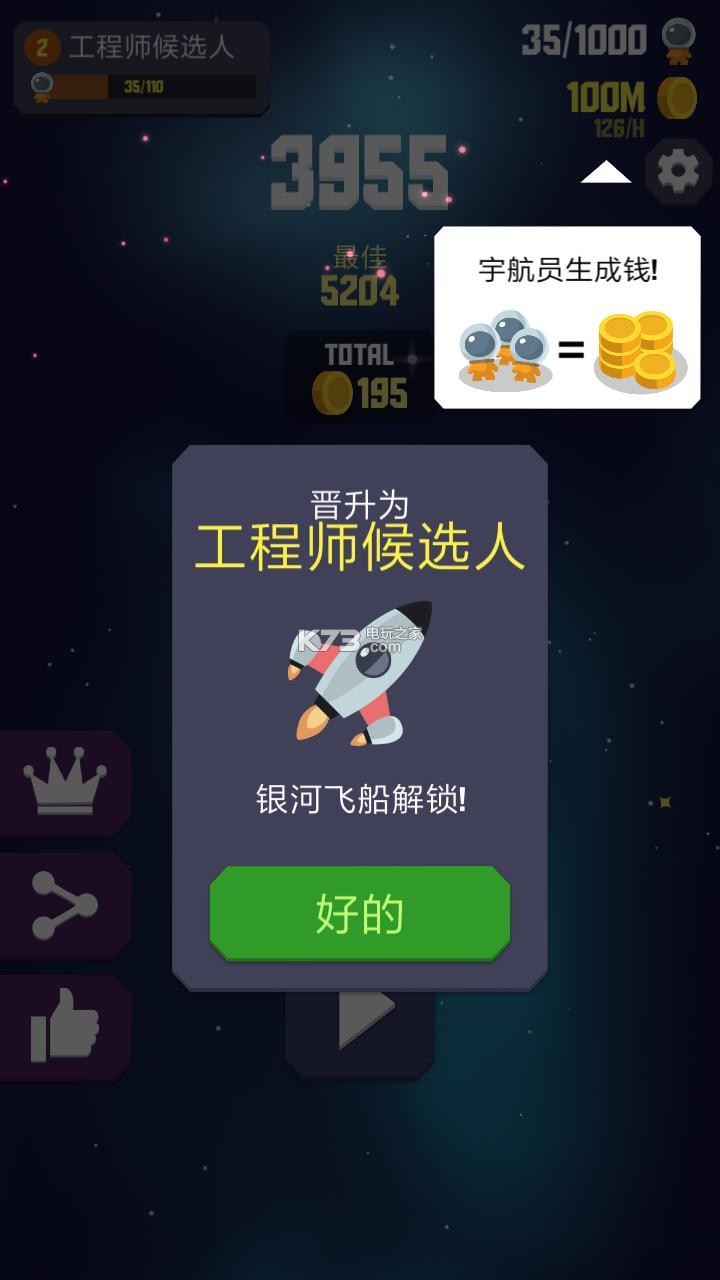Open the crown leaderboard button
The width and height of the screenshot is (720, 1280).
pyautogui.click(x=65, y=783)
